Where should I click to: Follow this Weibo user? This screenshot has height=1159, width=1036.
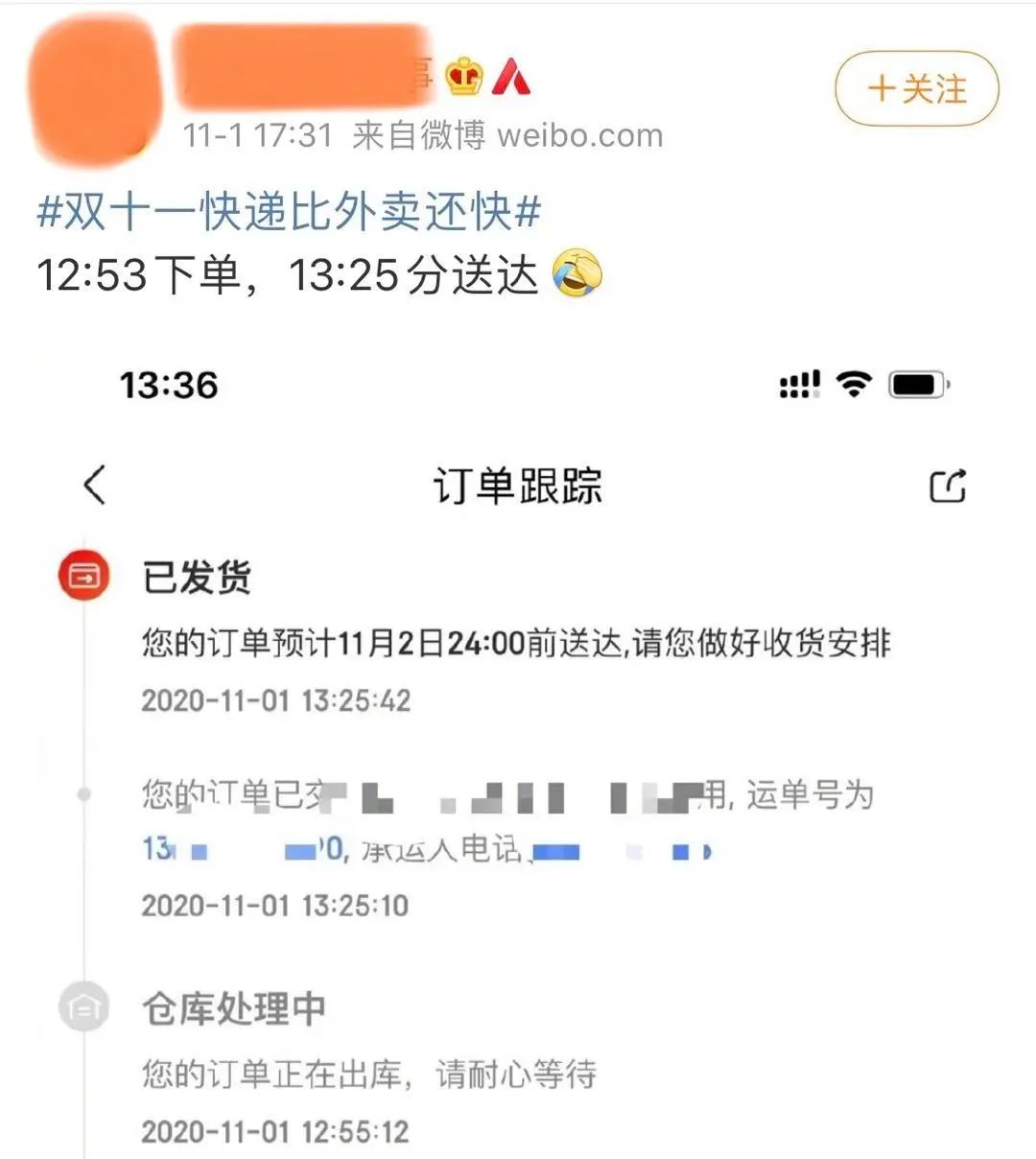pos(916,89)
